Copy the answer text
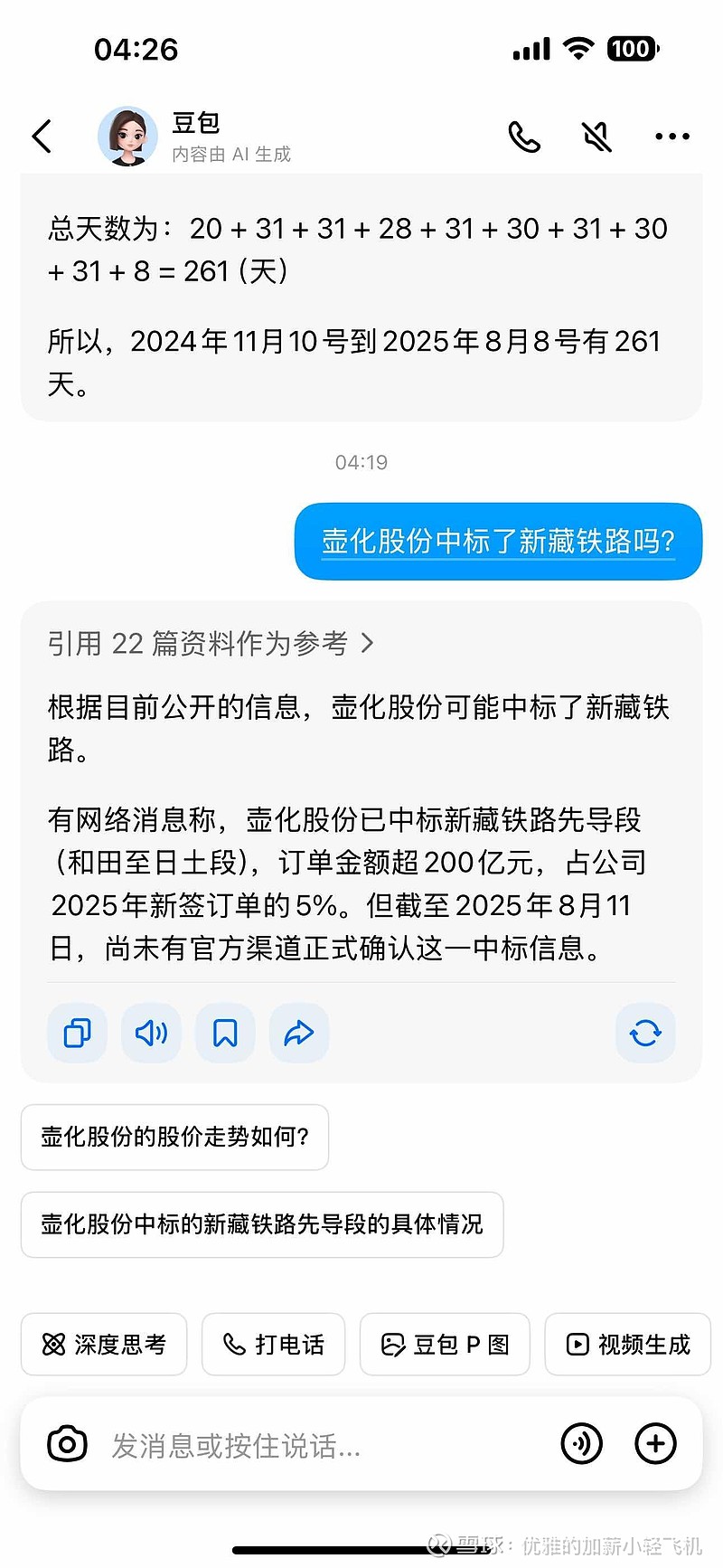Image resolution: width=723 pixels, height=1568 pixels. [77, 1033]
